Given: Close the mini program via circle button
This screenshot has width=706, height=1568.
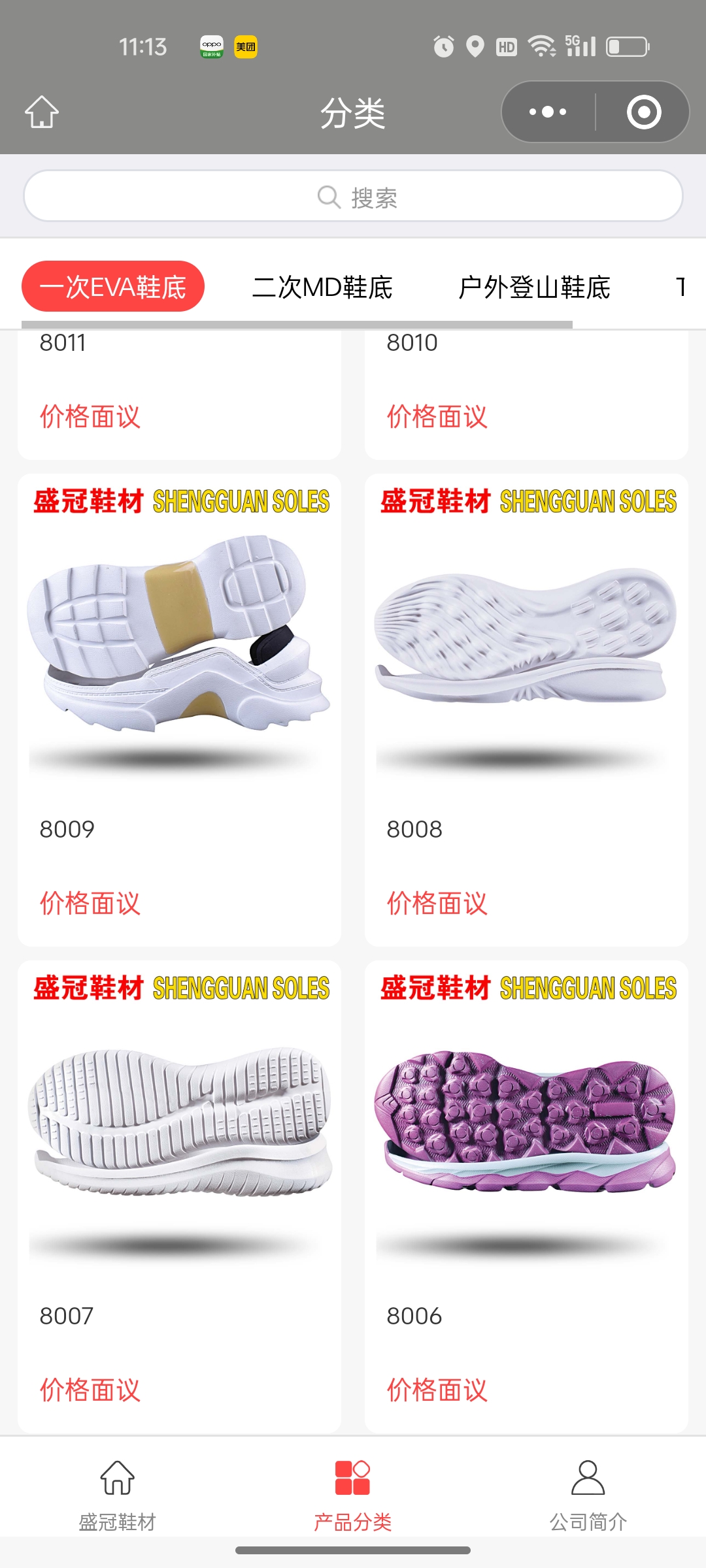Looking at the screenshot, I should [643, 112].
